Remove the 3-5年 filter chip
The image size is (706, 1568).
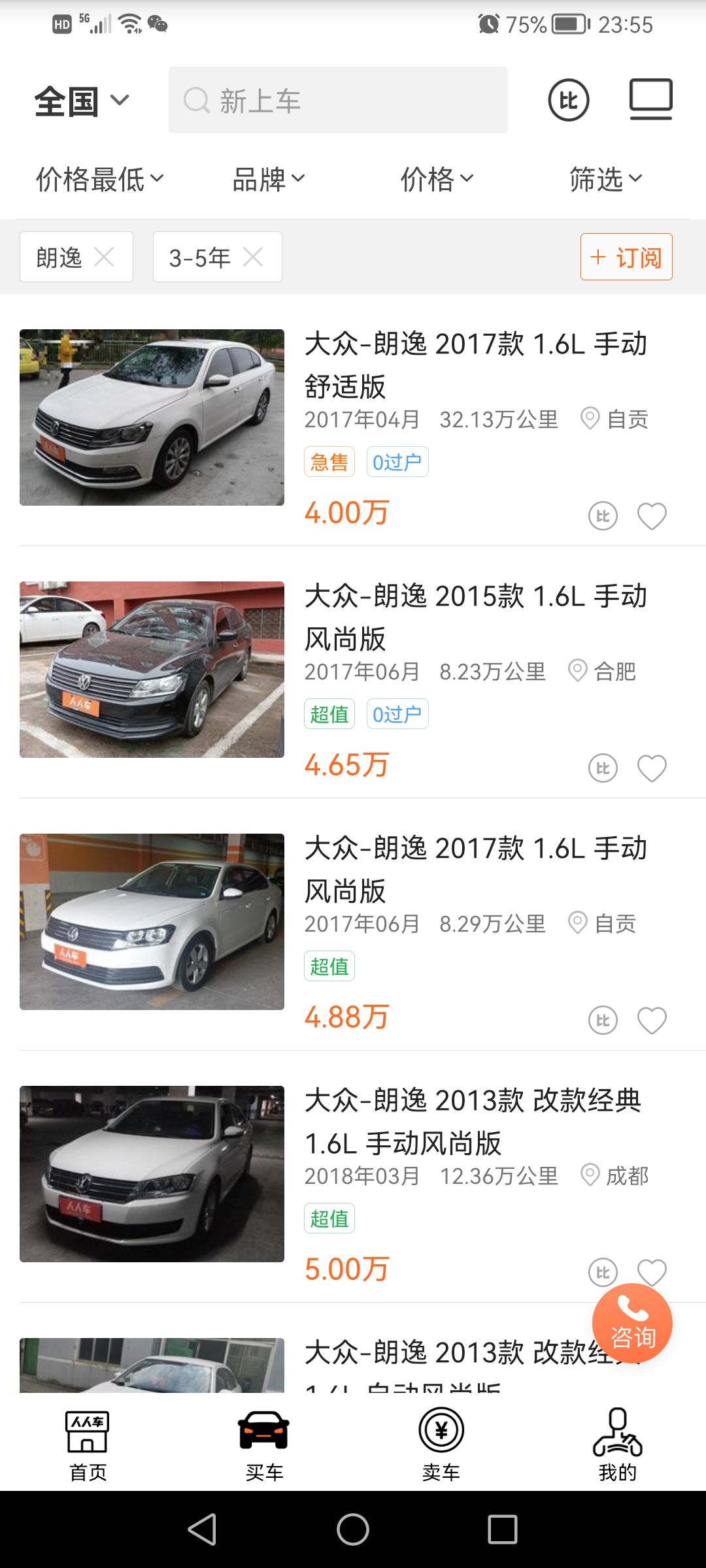point(253,257)
